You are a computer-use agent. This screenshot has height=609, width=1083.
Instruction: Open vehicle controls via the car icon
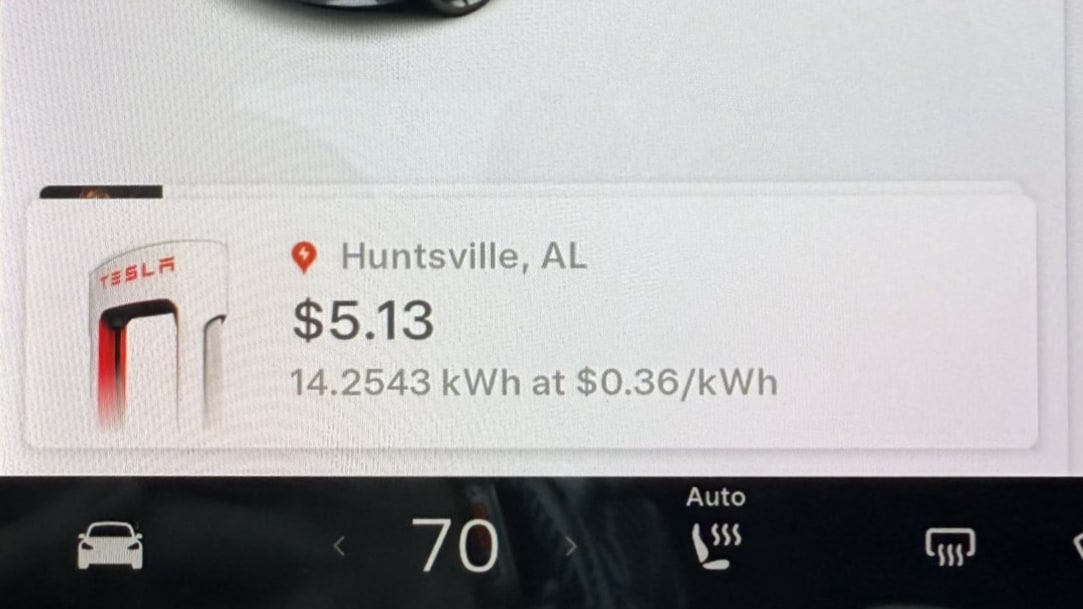click(110, 546)
